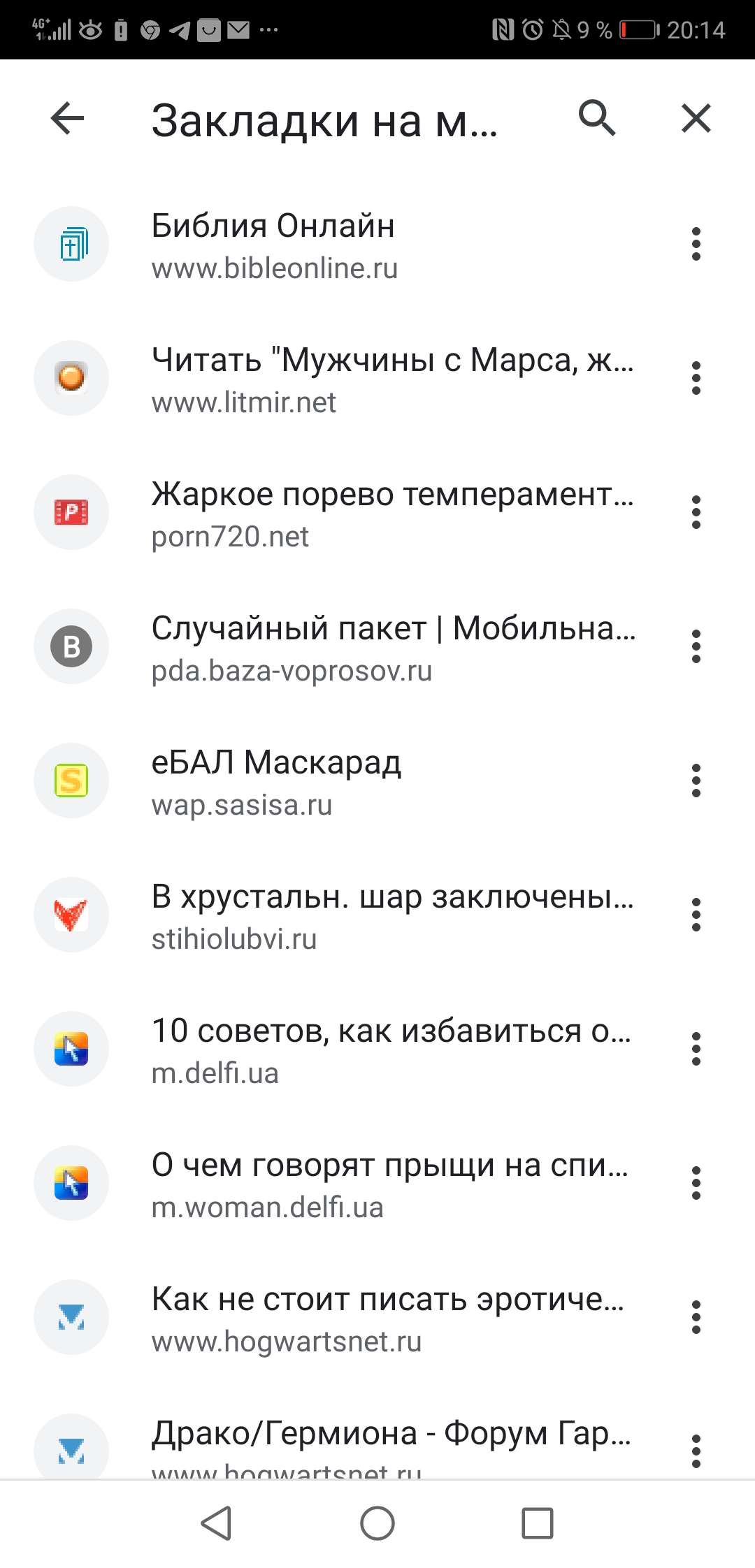Show the menu for the www.litmir.net bookmark
Image resolution: width=755 pixels, height=1568 pixels.
tap(696, 379)
